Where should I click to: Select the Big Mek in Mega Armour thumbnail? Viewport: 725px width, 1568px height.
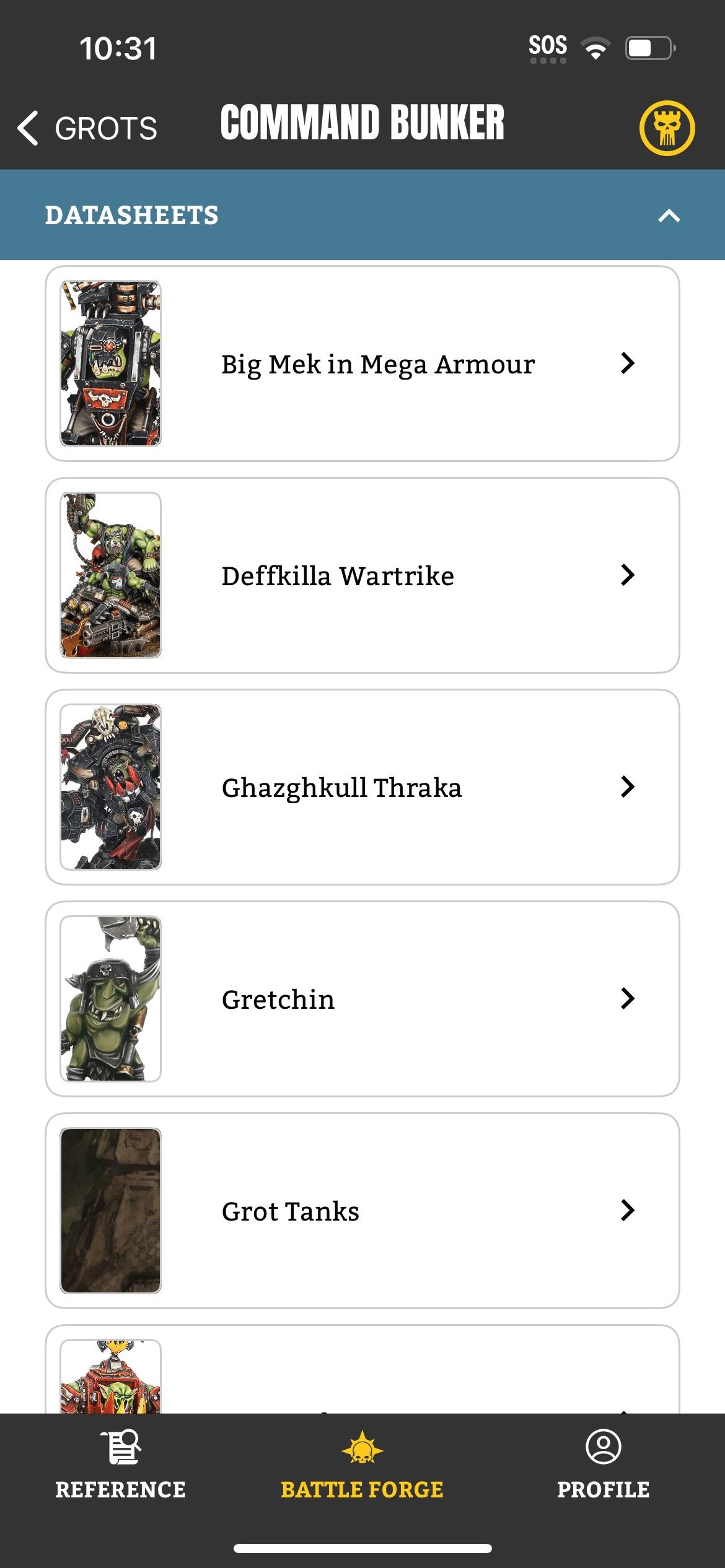point(110,364)
